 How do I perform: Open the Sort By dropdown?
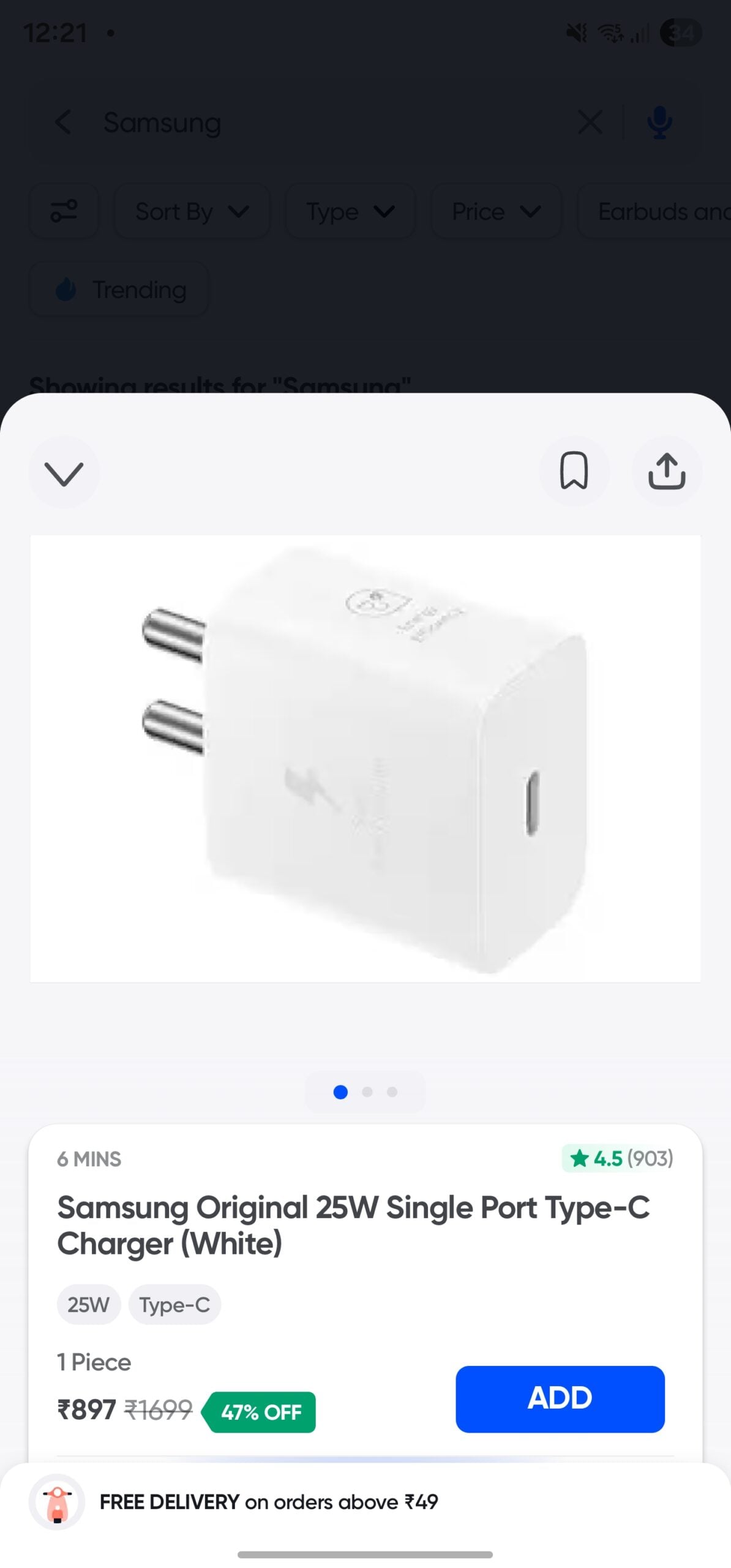tap(191, 211)
